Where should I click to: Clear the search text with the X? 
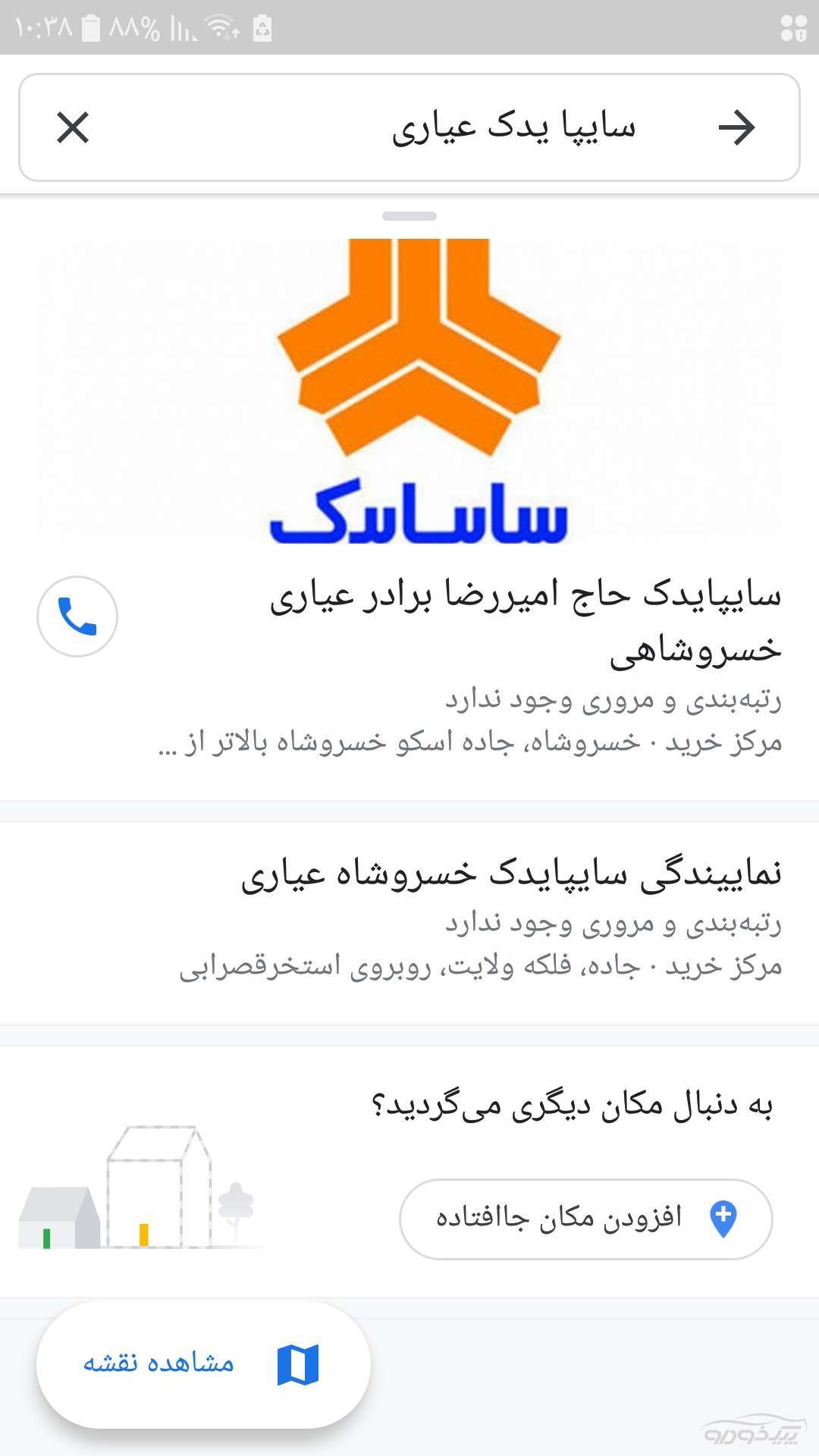[73, 127]
